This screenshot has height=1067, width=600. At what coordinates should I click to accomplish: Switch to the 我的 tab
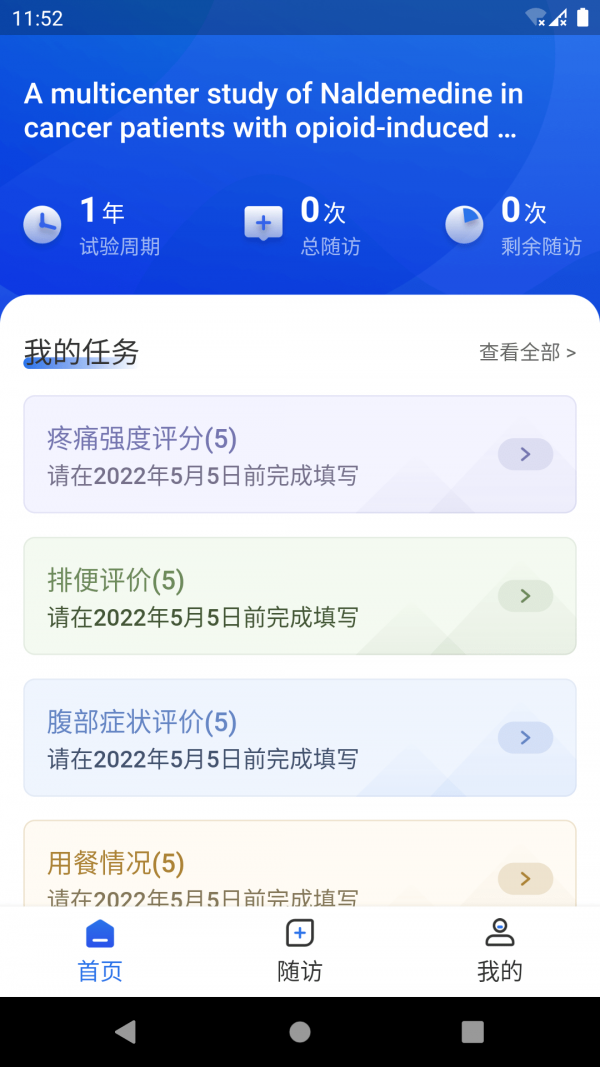(x=500, y=951)
